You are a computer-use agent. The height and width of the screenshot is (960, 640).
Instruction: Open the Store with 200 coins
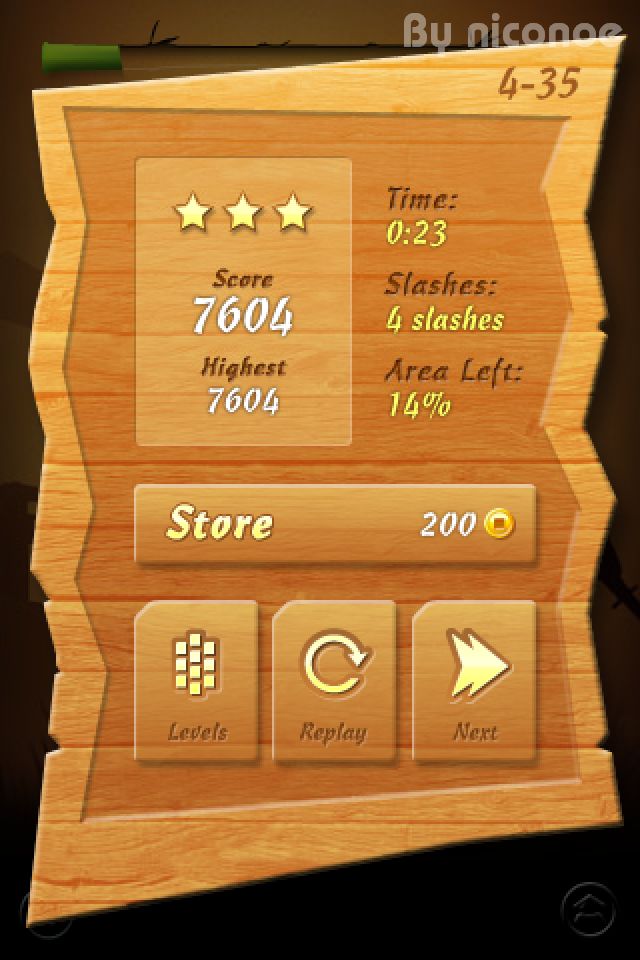pos(335,524)
